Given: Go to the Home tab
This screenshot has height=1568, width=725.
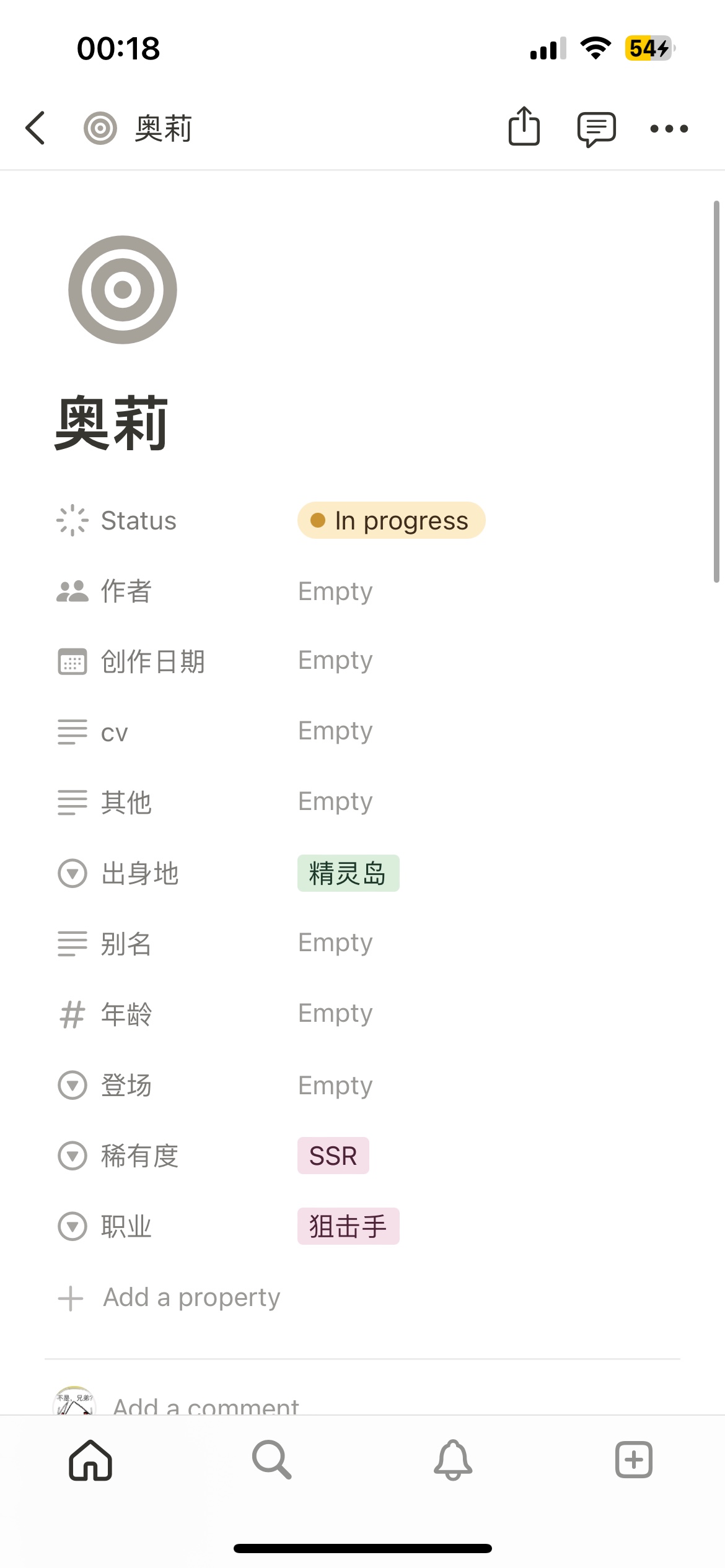Looking at the screenshot, I should pos(90,1460).
